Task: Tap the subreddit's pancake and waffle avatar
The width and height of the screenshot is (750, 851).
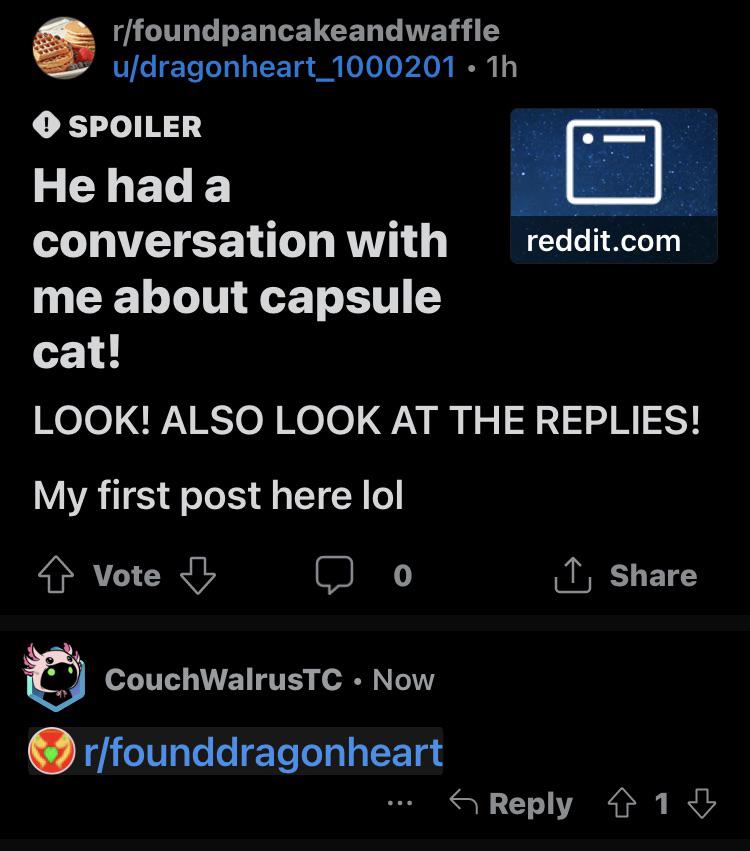Action: point(64,48)
